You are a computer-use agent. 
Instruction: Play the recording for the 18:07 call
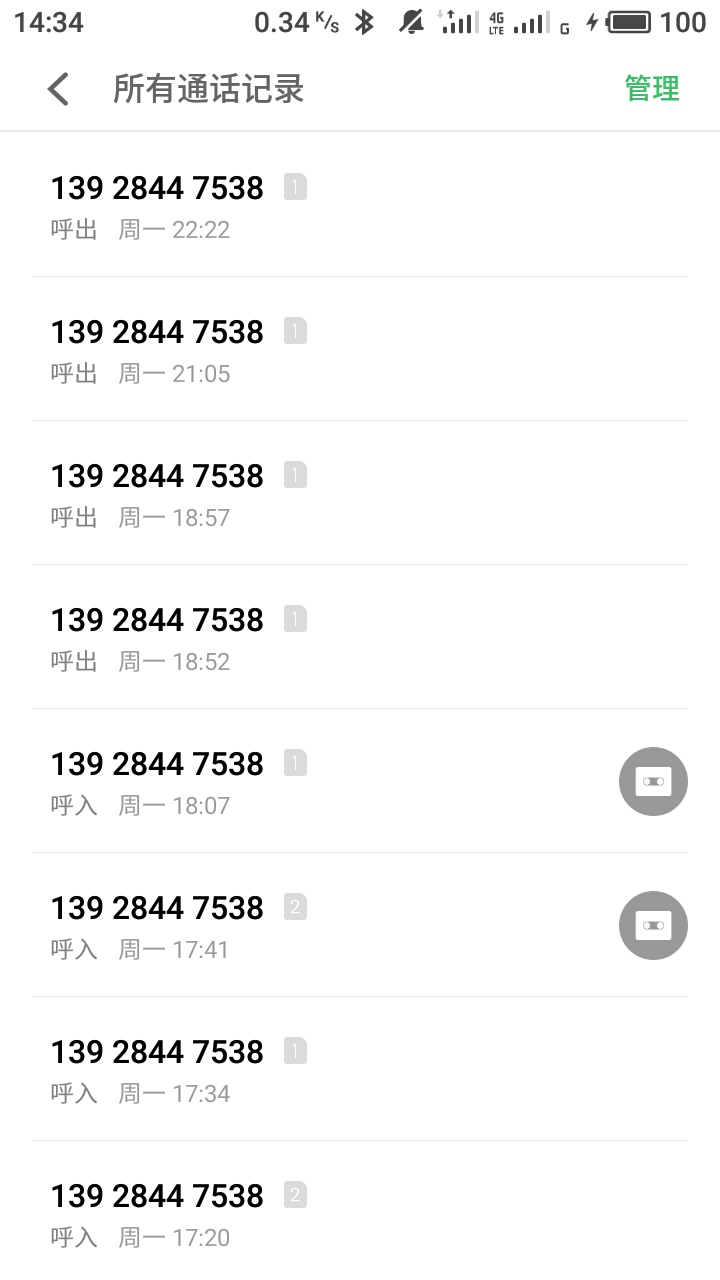[653, 781]
